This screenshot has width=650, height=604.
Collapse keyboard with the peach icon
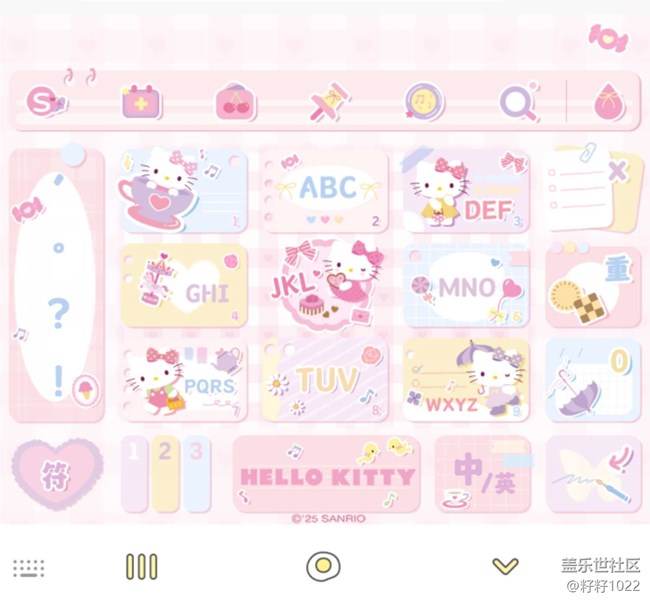pos(607,102)
